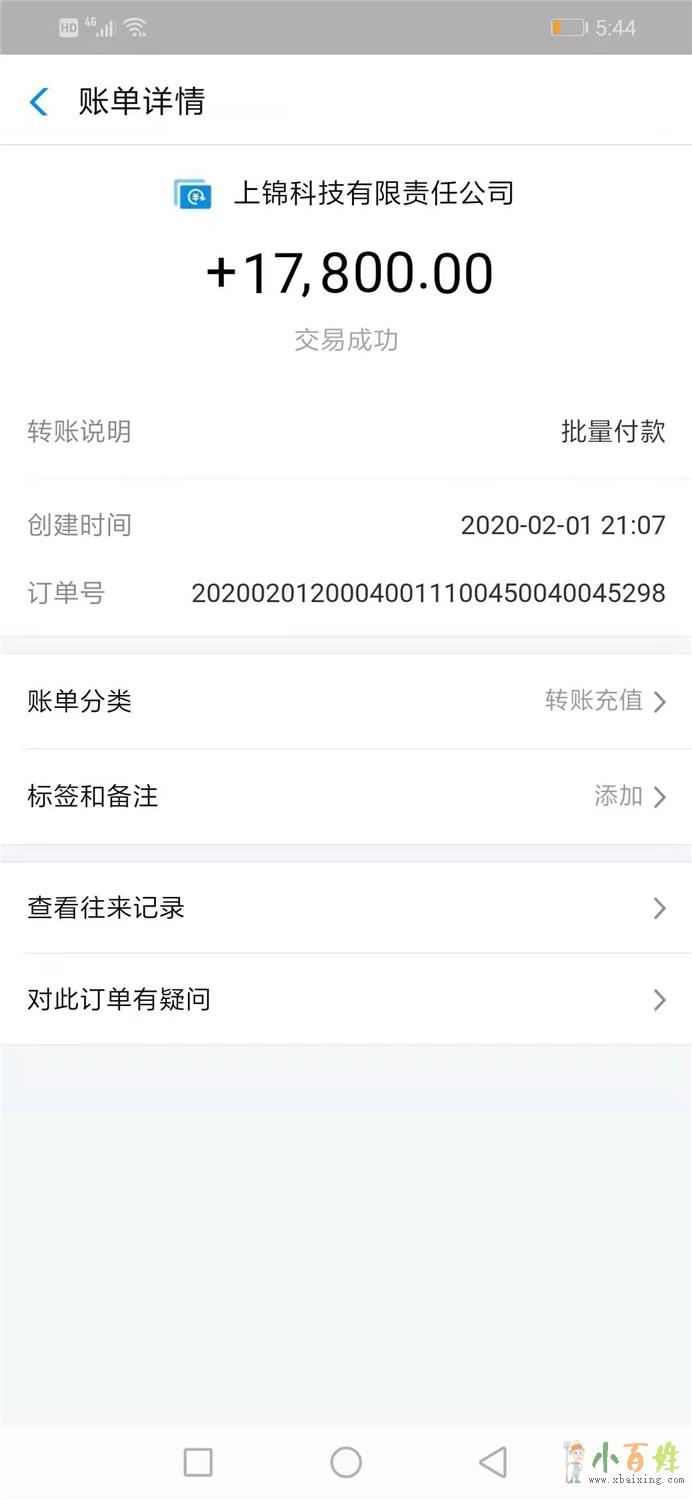Open 查看往来记录
692x1500 pixels.
pos(346,908)
